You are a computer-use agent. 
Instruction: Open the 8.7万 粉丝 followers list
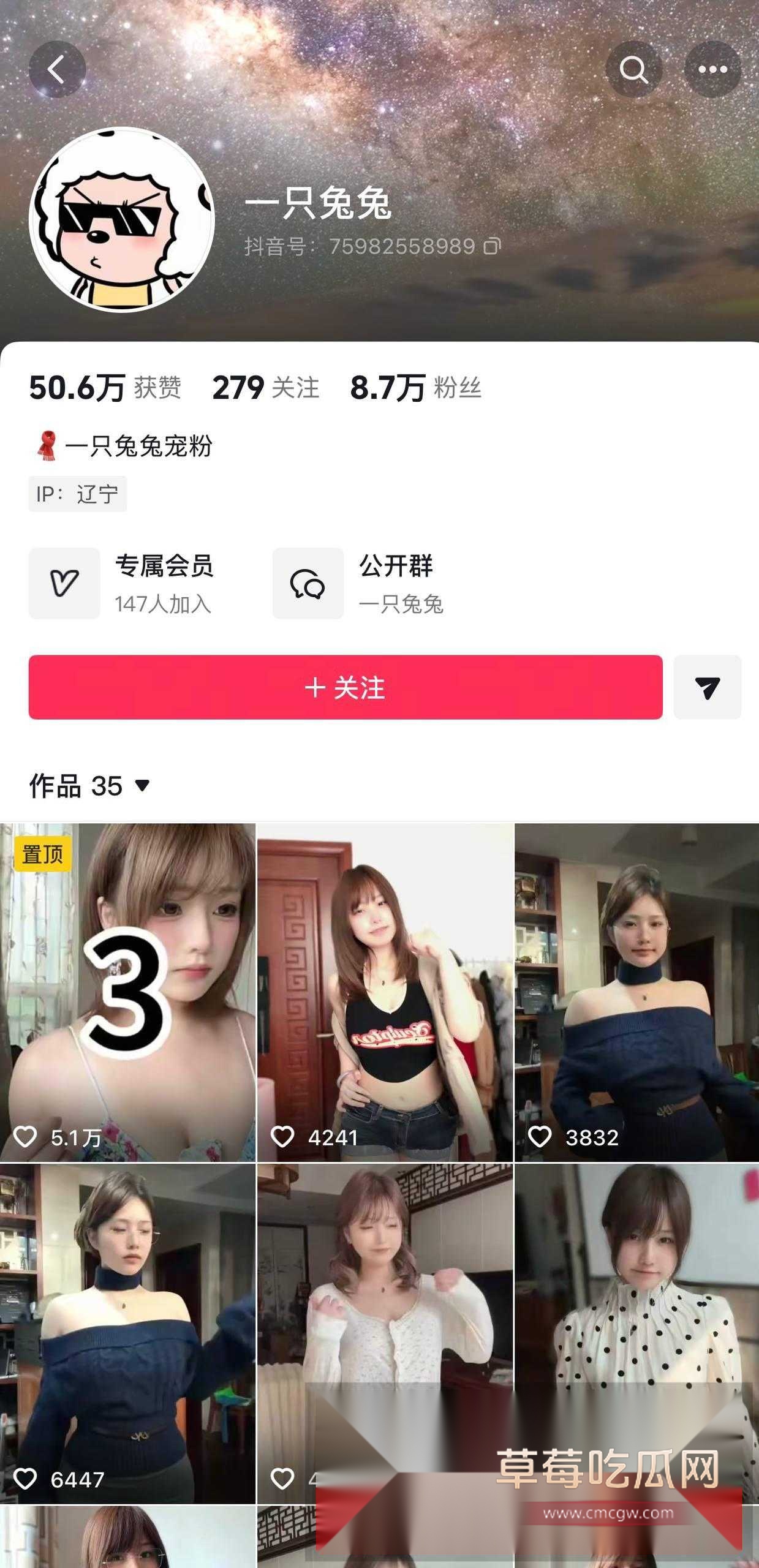click(x=415, y=388)
